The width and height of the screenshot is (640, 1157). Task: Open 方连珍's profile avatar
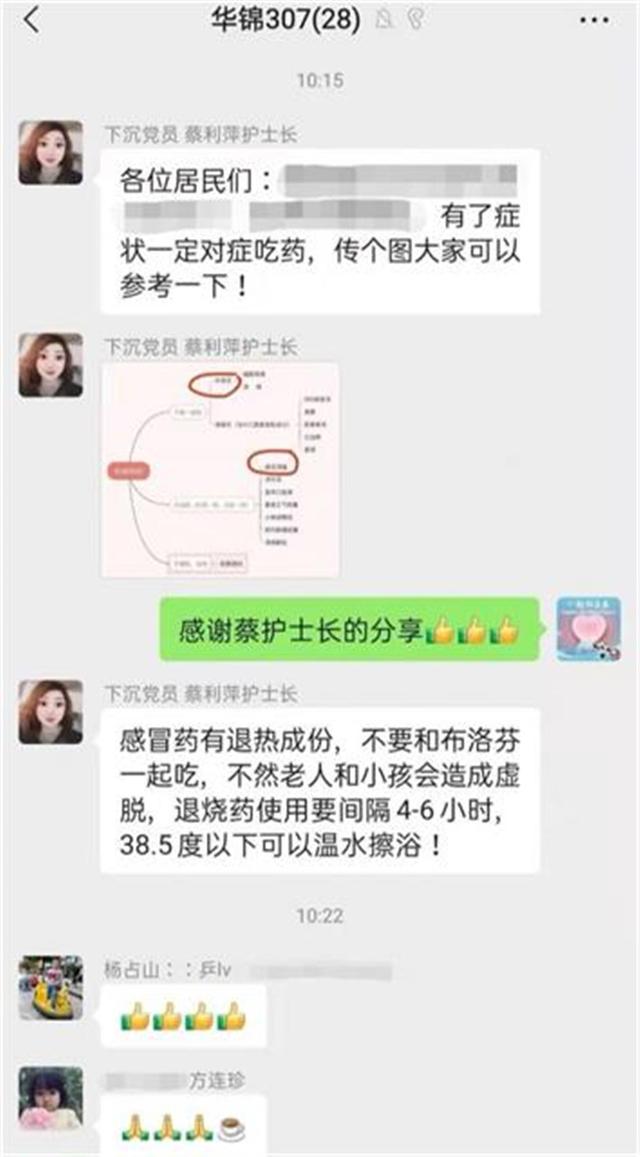point(50,1098)
